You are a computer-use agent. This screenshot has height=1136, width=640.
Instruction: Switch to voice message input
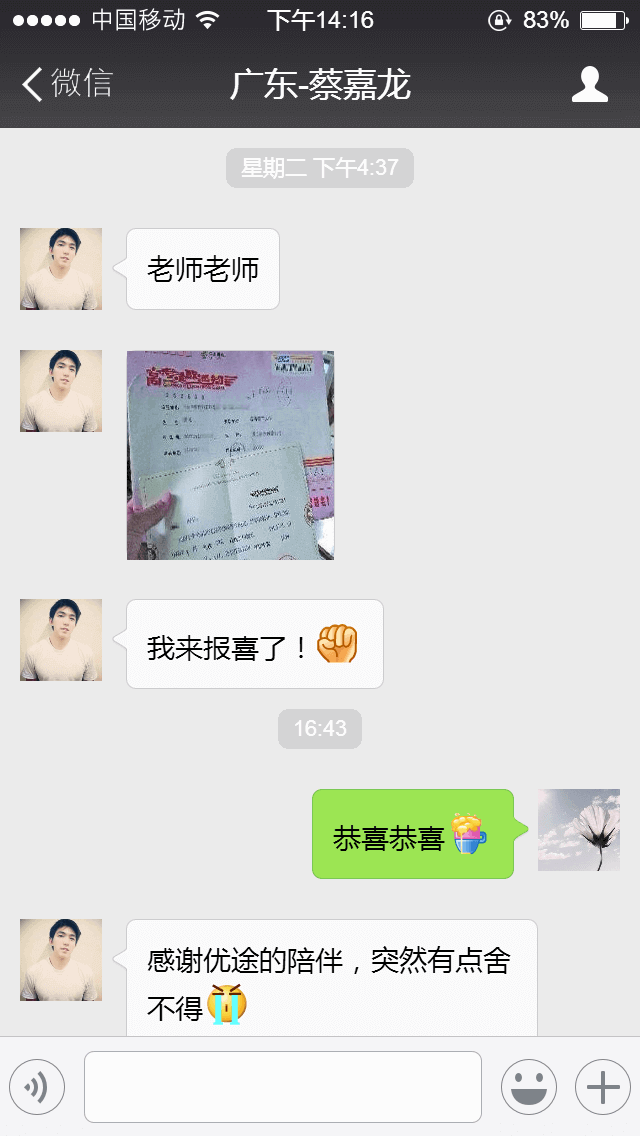pyautogui.click(x=37, y=1087)
